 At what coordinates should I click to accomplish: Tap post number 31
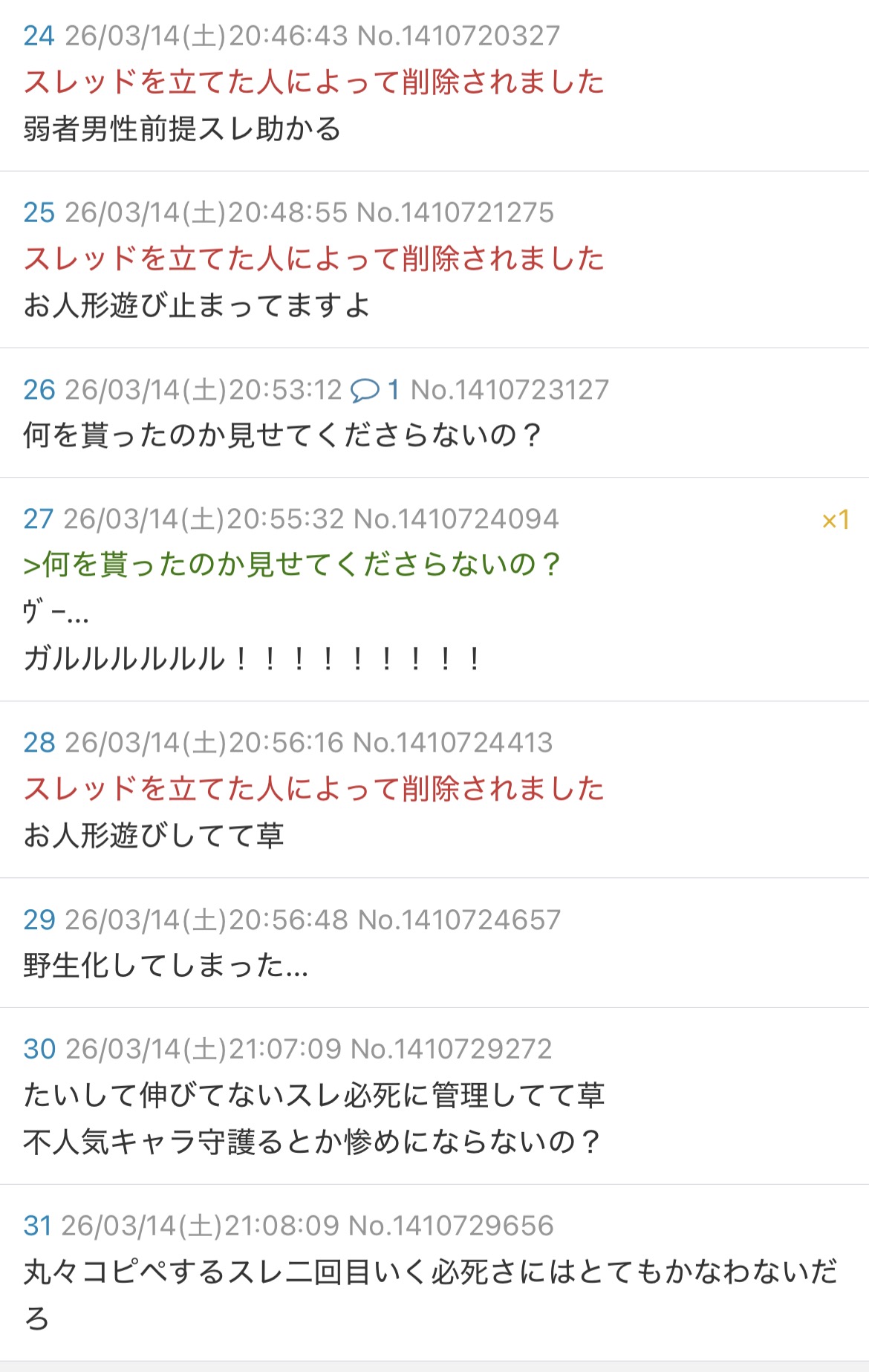tap(37, 1226)
